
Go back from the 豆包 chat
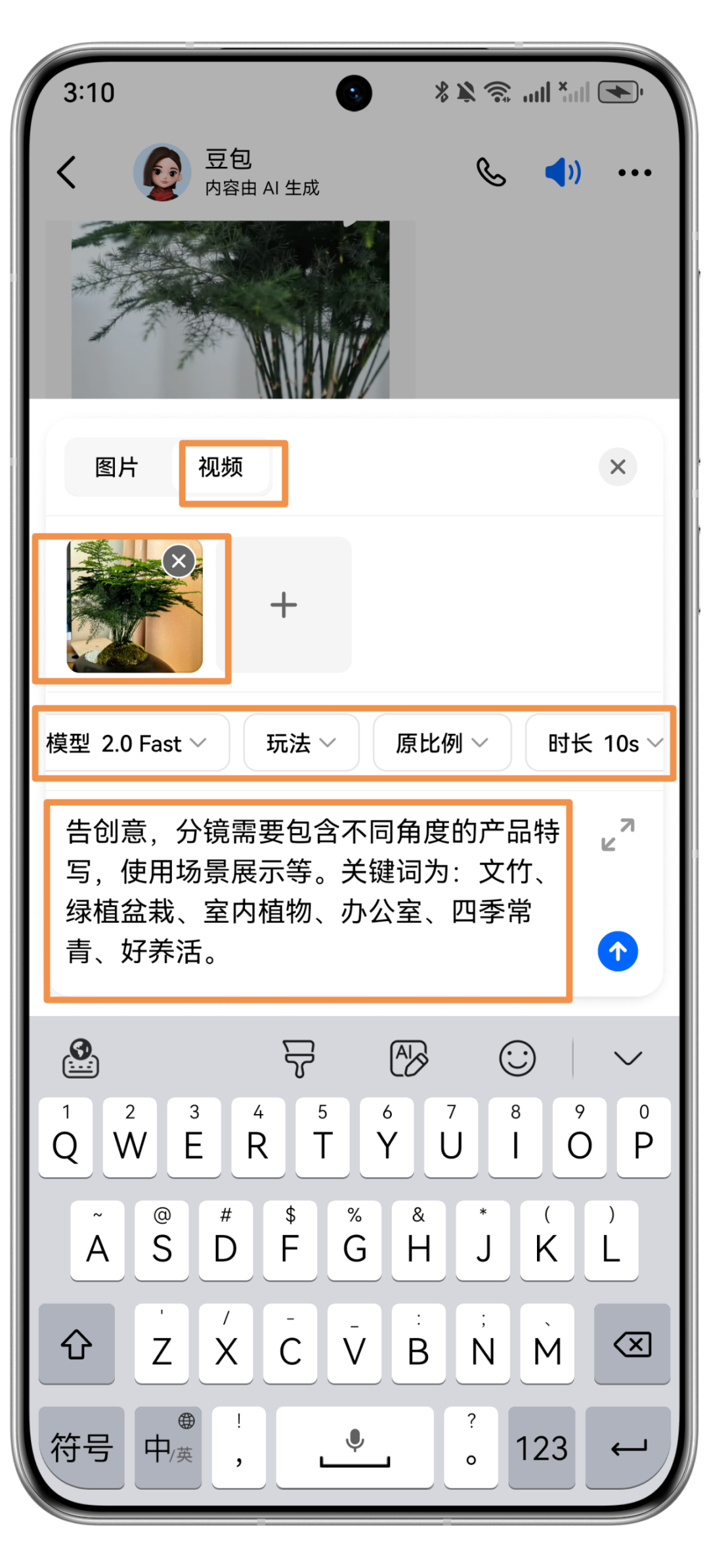[x=67, y=173]
